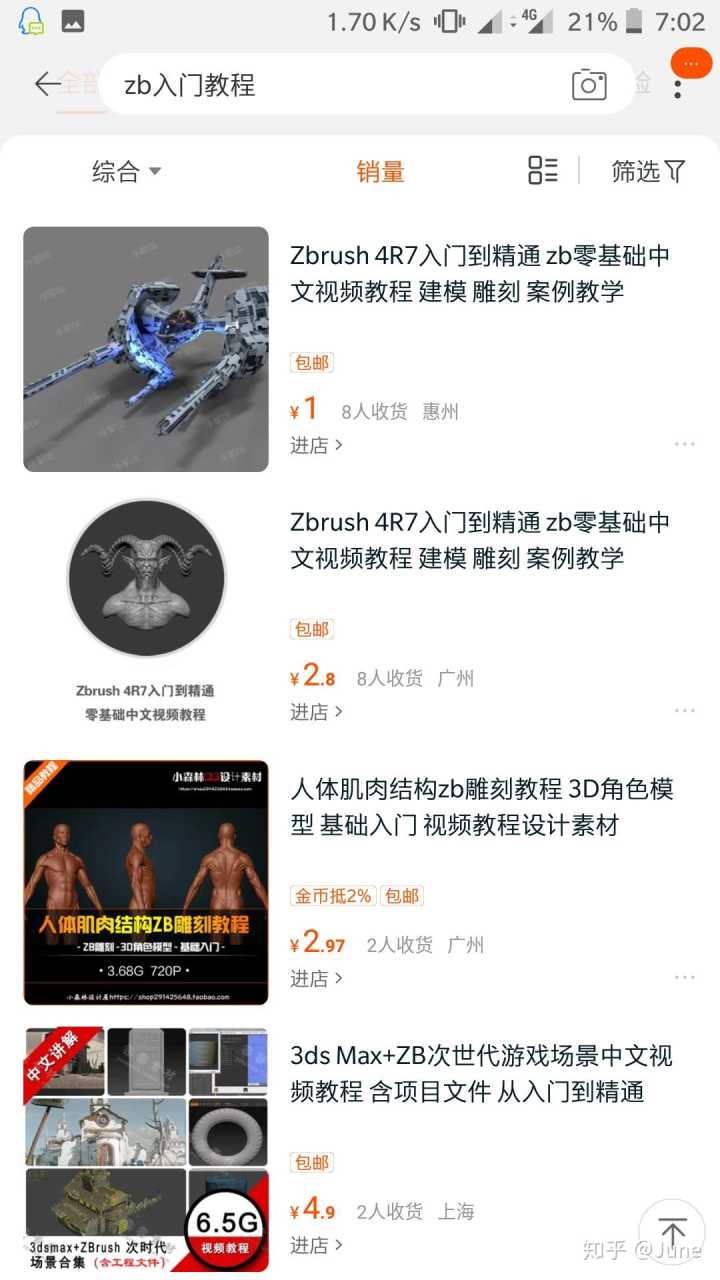Show more options for the ¥2.8 listing
The width and height of the screenshot is (720, 1280).
pos(684,711)
